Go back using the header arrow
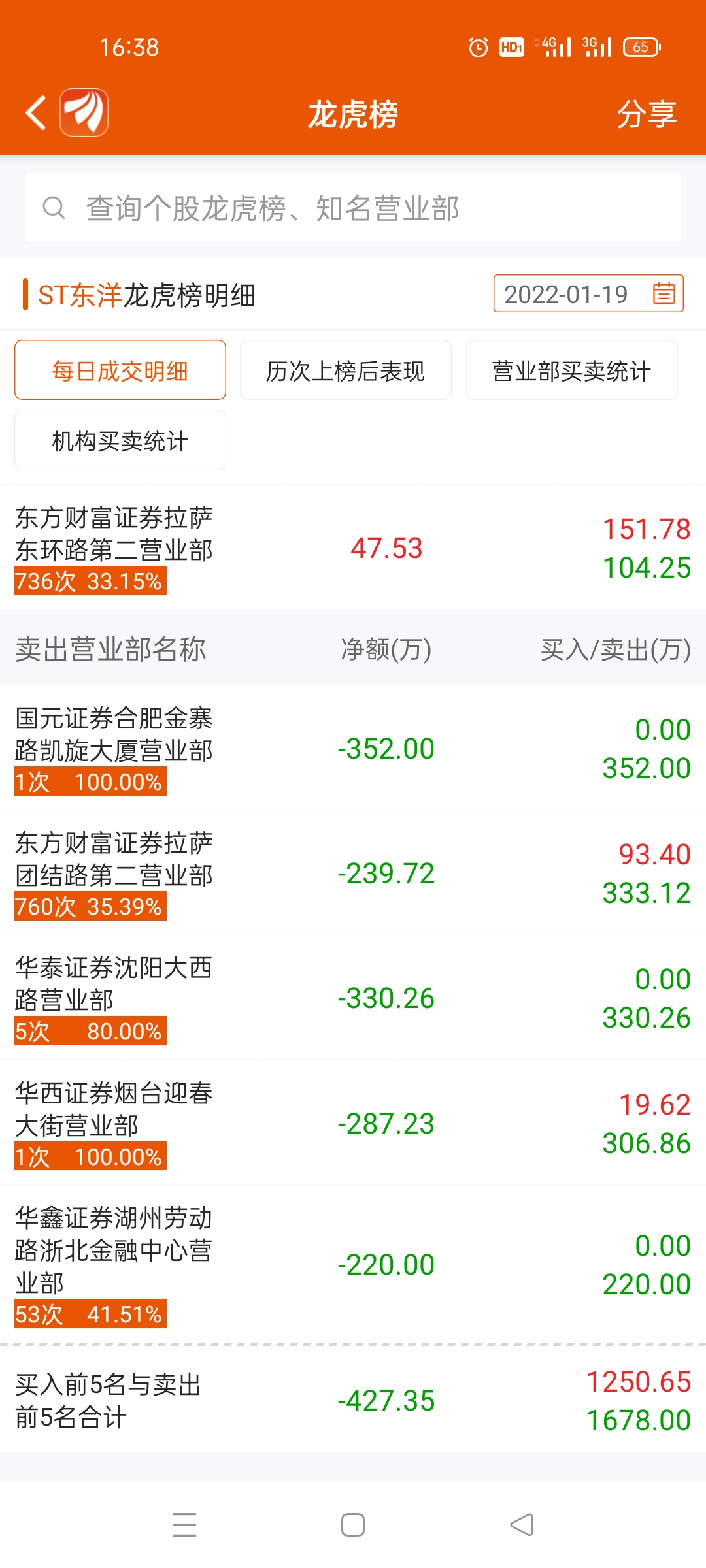 click(37, 113)
